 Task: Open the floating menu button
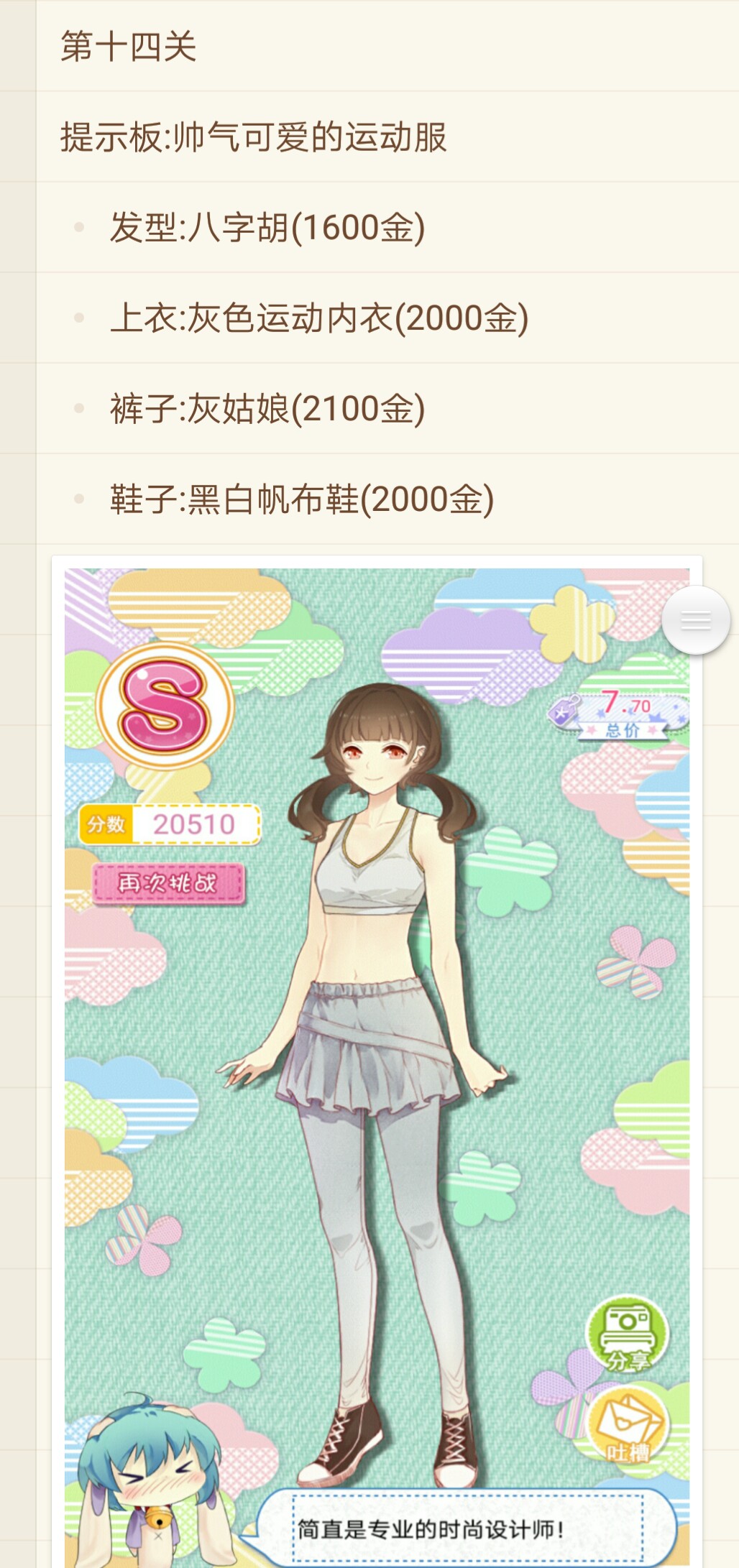(695, 620)
